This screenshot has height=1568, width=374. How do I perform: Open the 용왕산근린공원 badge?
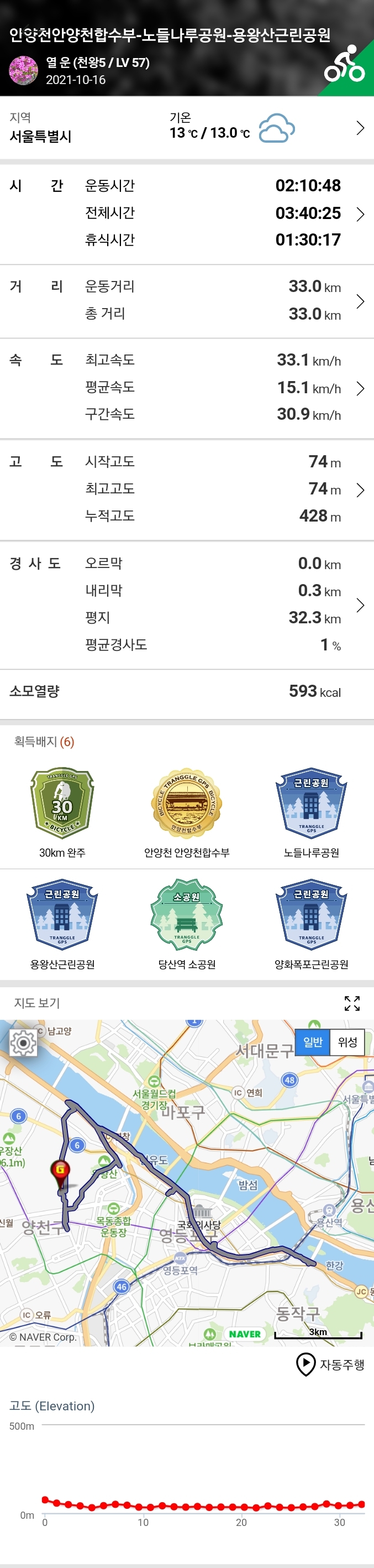click(x=62, y=916)
